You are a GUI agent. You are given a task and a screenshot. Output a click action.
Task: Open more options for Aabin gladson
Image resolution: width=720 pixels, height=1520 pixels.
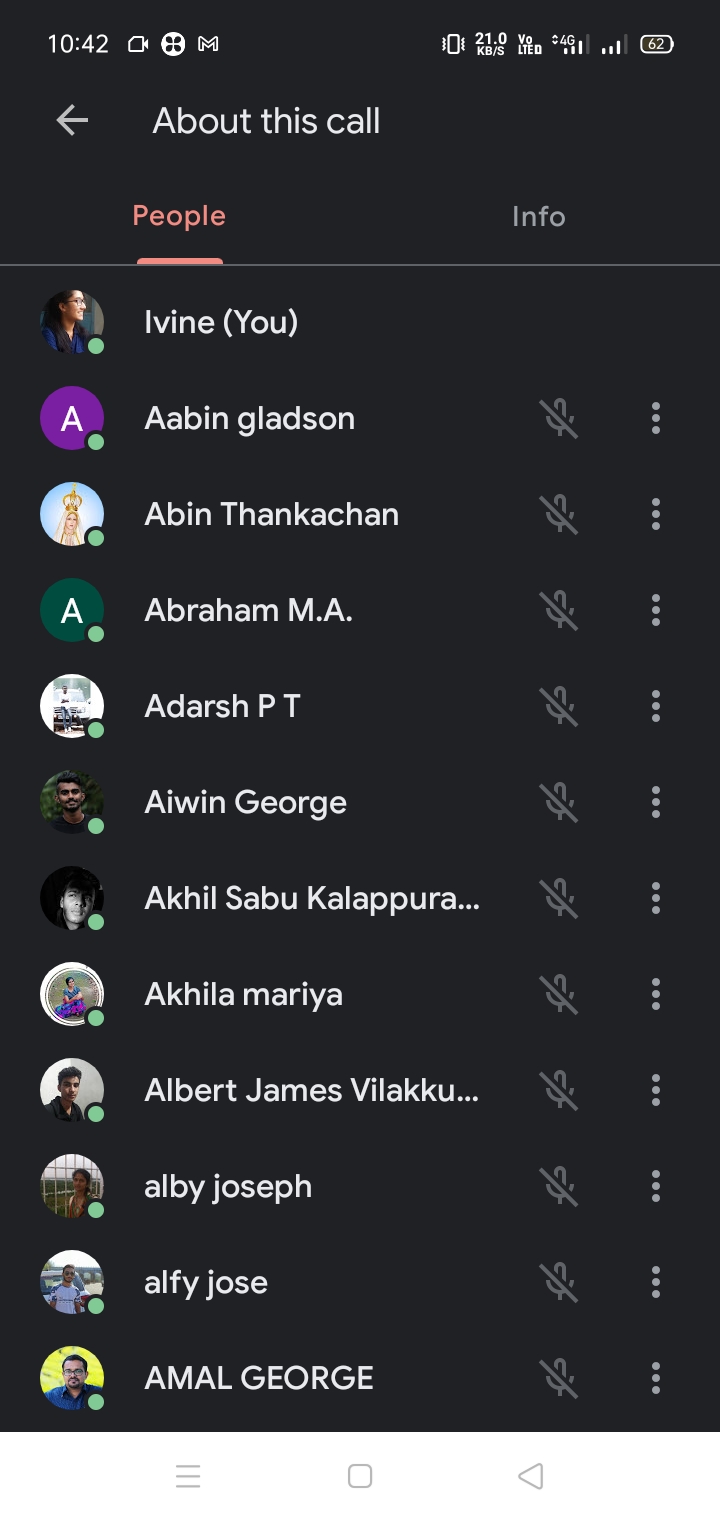click(656, 418)
